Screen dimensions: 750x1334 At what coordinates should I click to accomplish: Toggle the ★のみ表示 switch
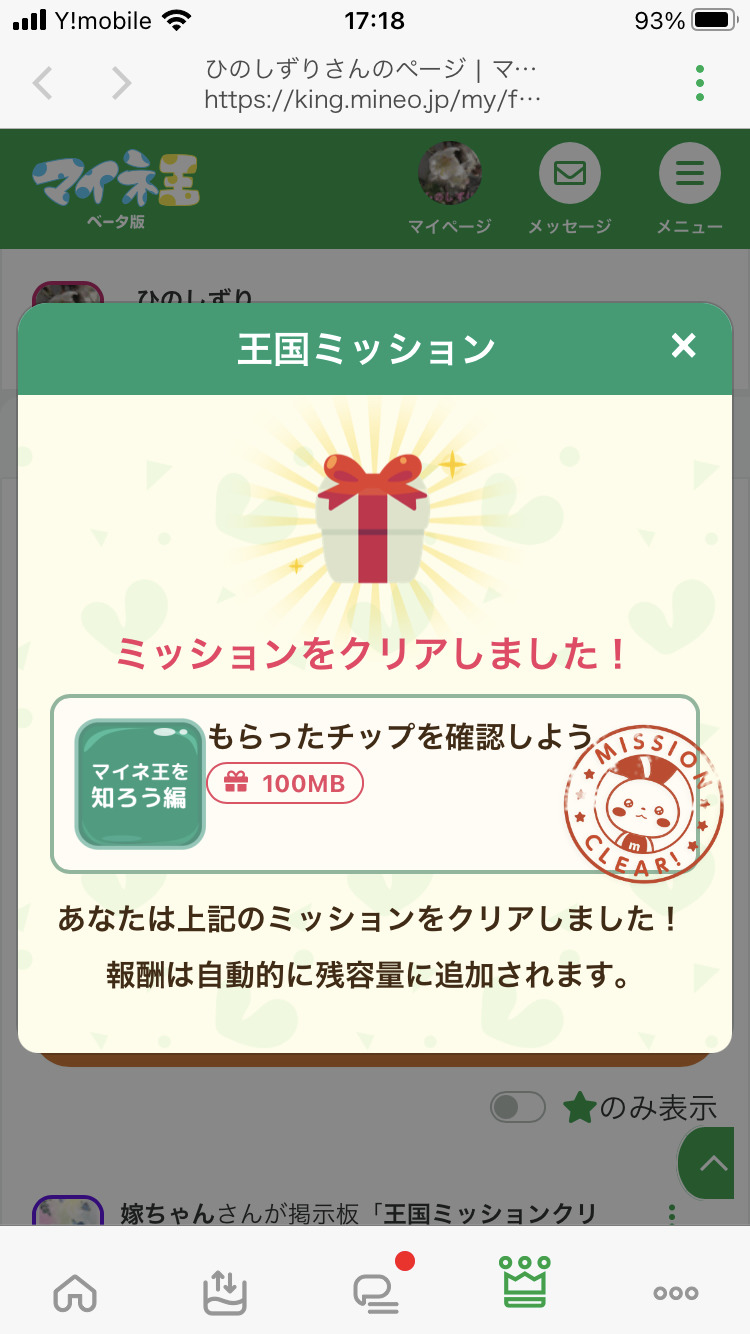point(518,1107)
